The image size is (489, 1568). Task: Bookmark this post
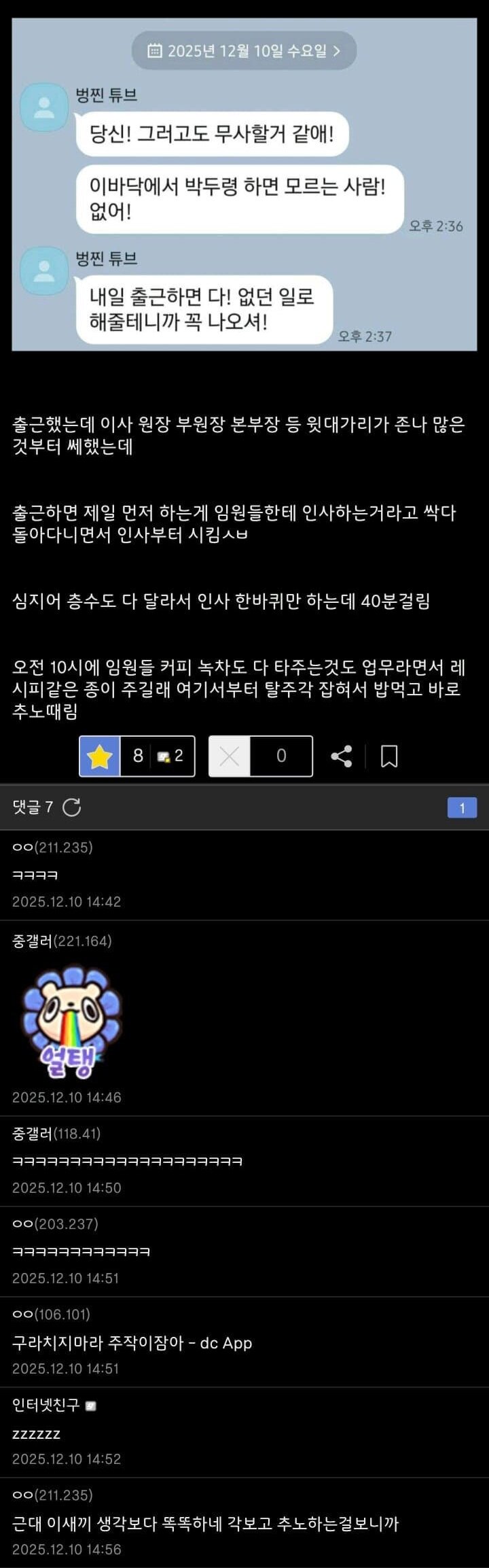pos(389,756)
